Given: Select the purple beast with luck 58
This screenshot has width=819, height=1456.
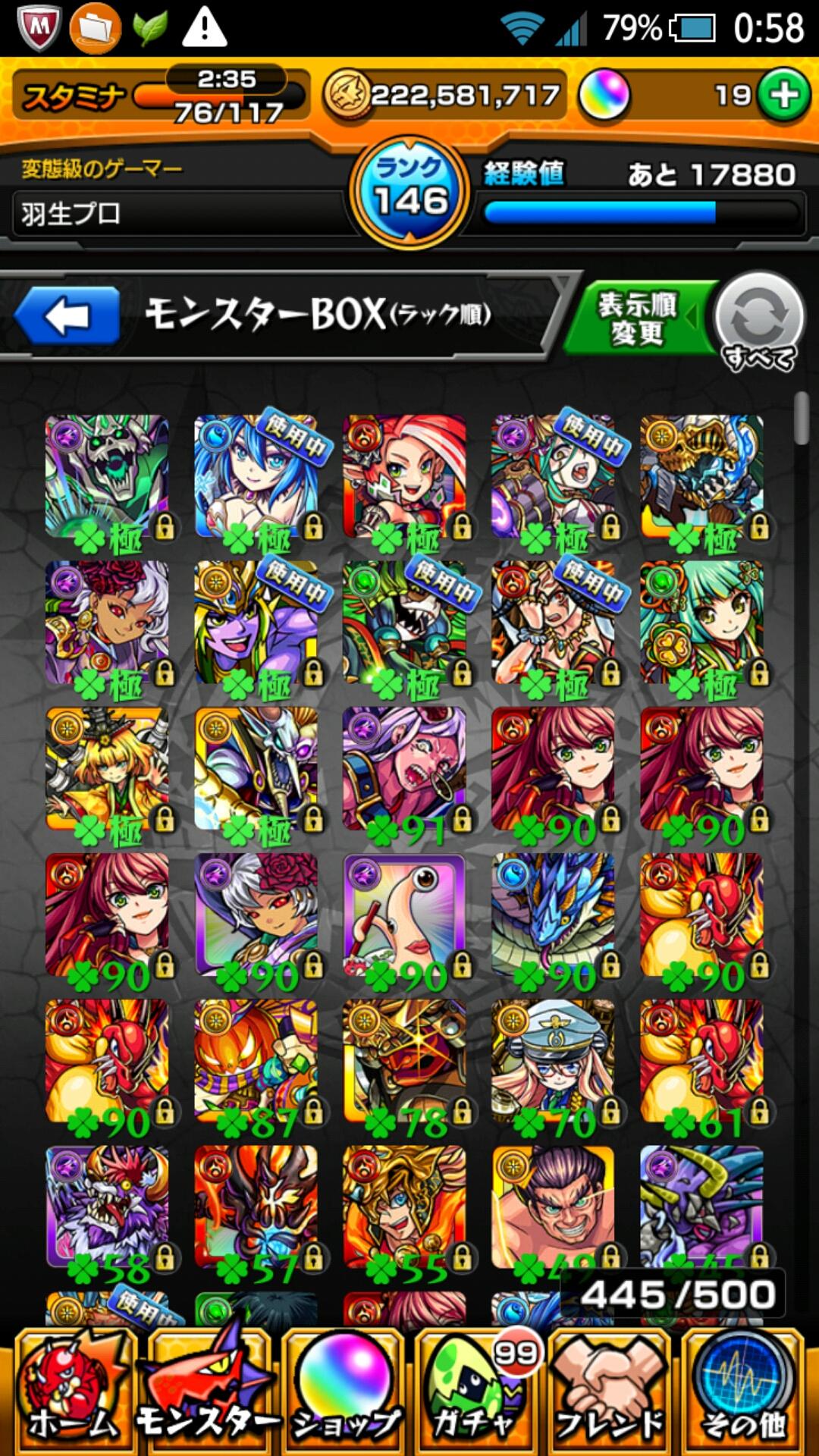Looking at the screenshot, I should tap(106, 1207).
